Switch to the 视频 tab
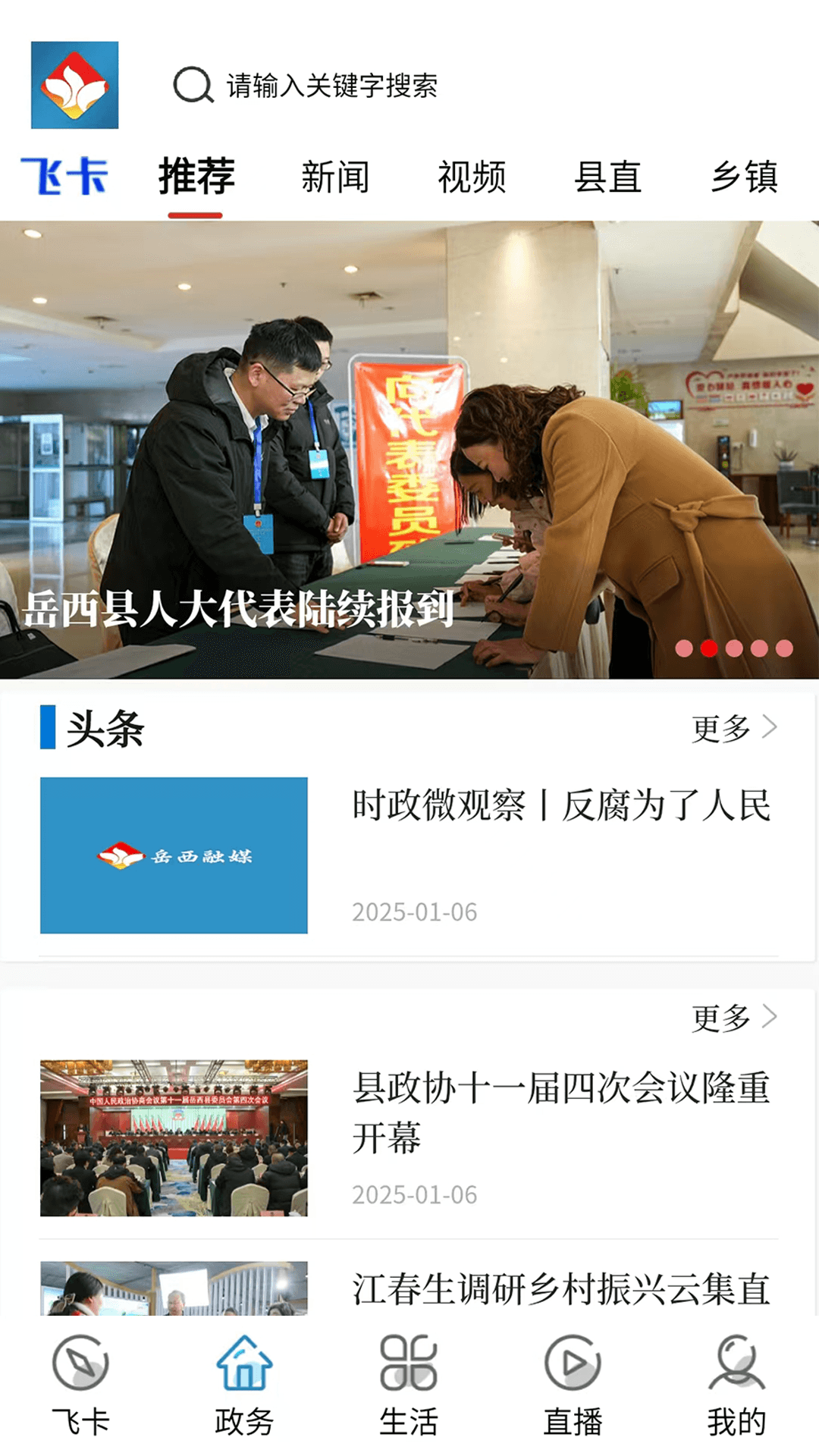 tap(472, 177)
